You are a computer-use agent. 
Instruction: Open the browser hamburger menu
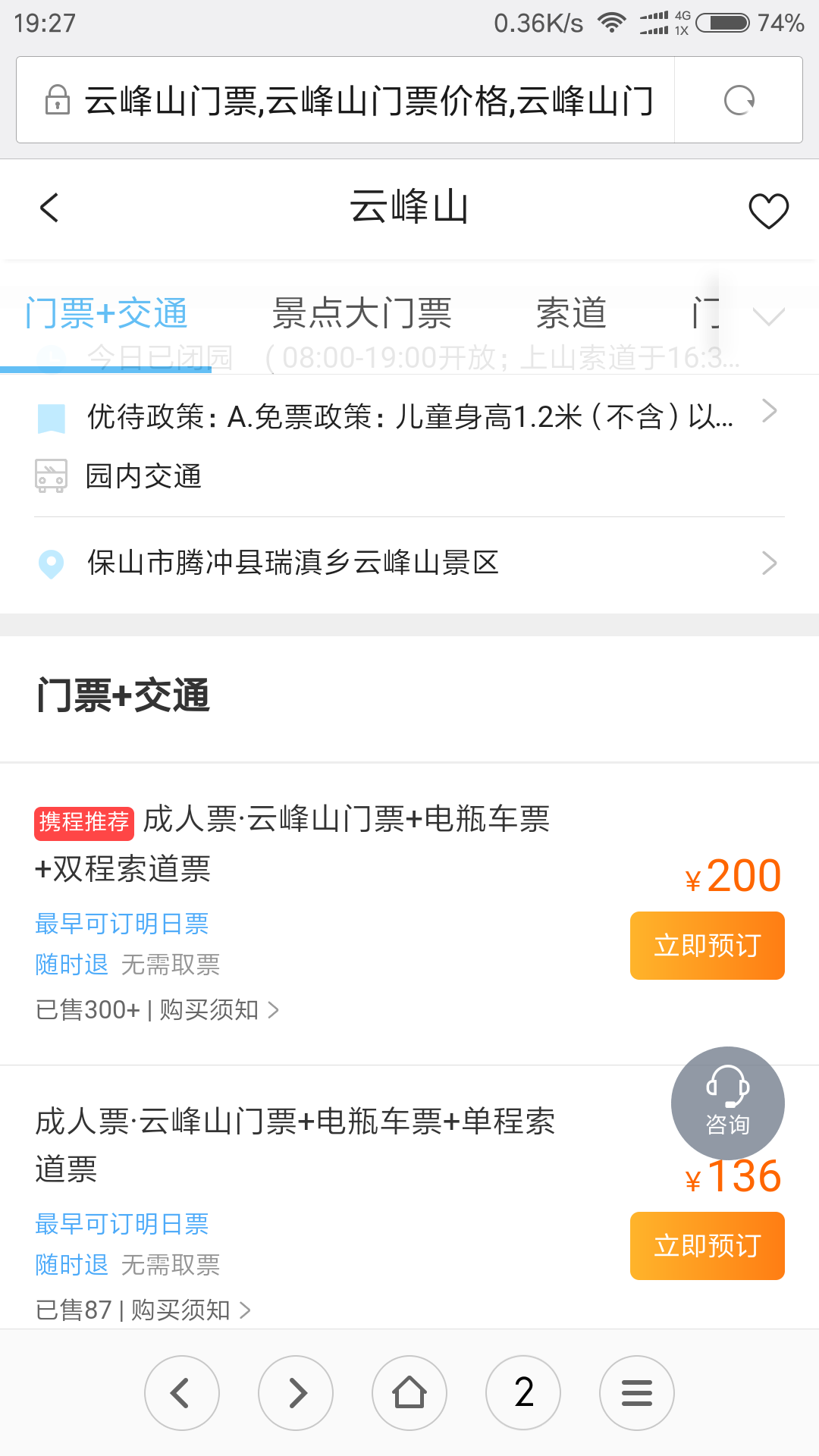pos(637,1393)
